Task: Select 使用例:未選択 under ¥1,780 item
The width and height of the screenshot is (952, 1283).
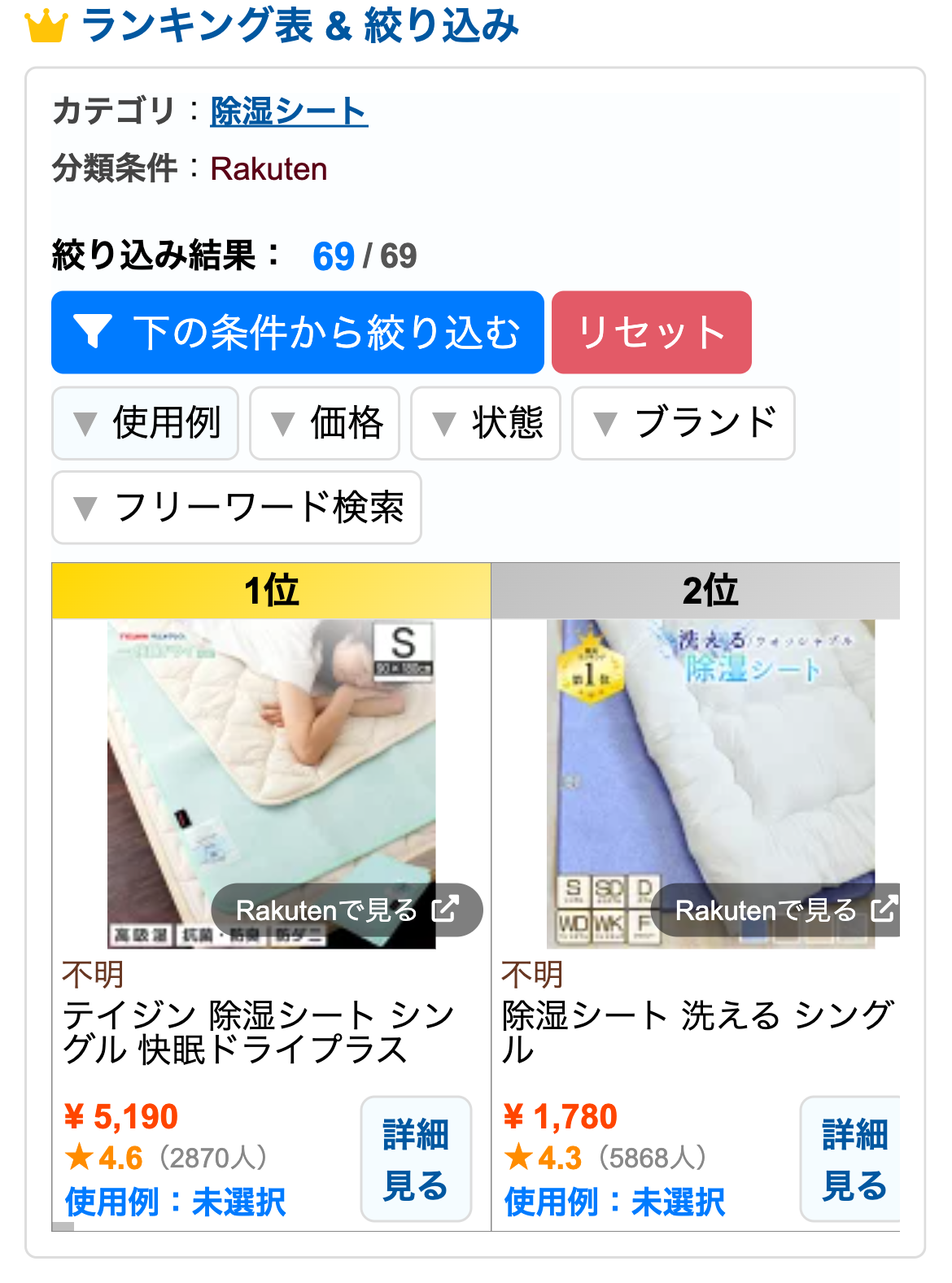Action: click(x=614, y=1202)
